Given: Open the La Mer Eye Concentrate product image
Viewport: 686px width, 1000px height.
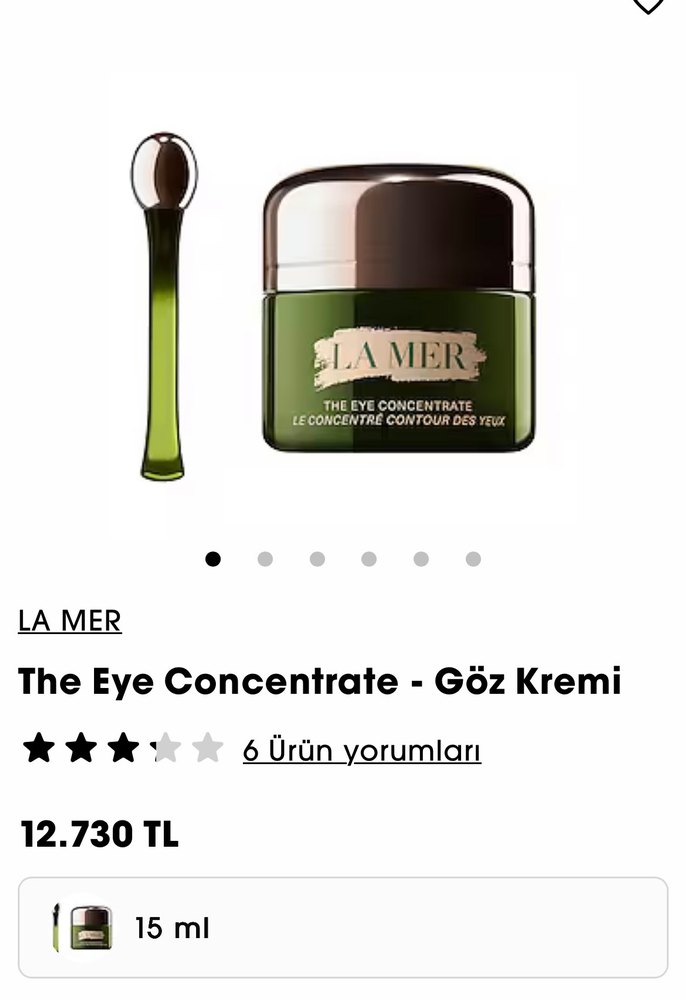Looking at the screenshot, I should pyautogui.click(x=343, y=310).
